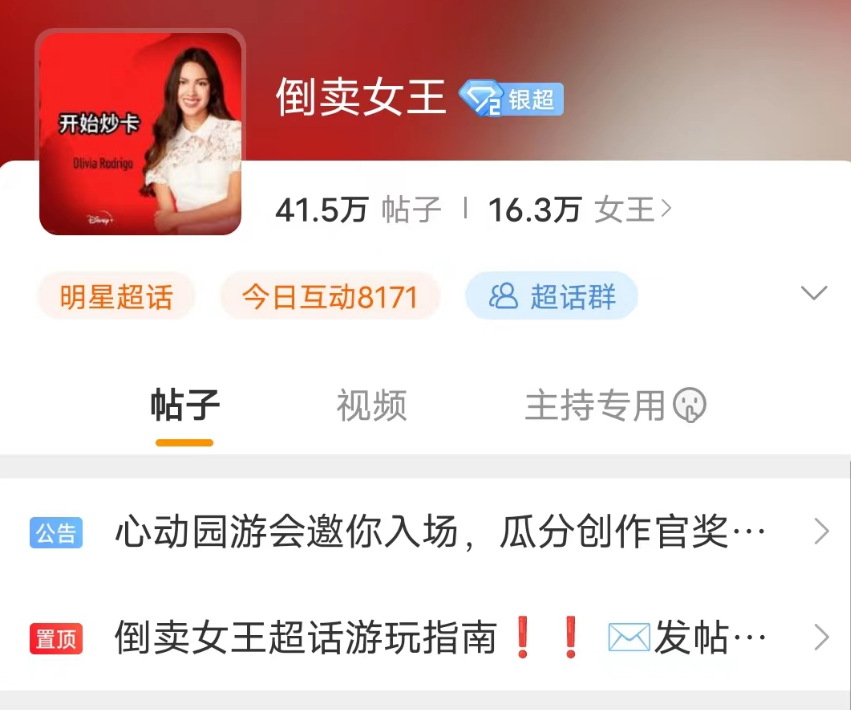This screenshot has height=710, width=851.
Task: Expand the chips row with the down chevron
Action: click(x=814, y=293)
